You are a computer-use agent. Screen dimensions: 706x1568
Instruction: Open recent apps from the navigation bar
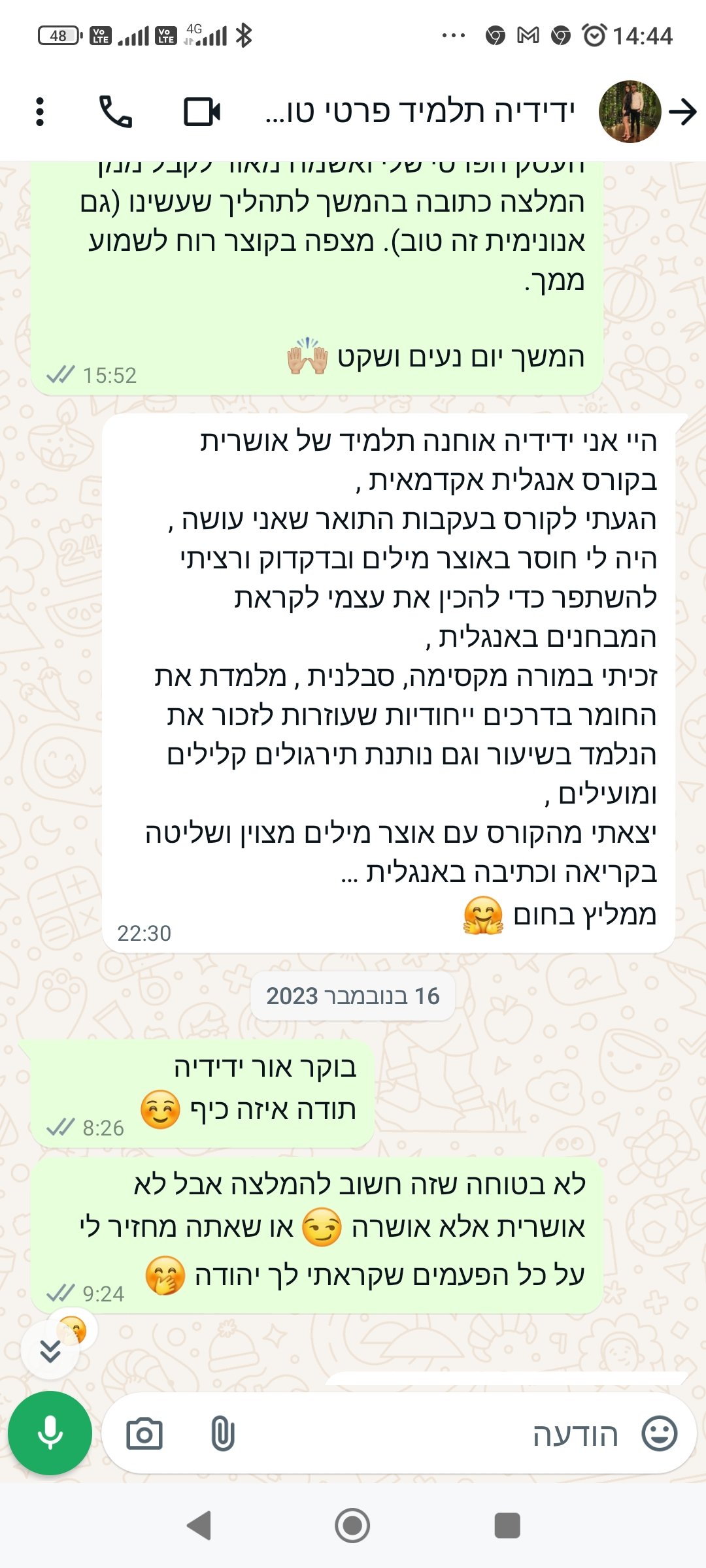(507, 1526)
